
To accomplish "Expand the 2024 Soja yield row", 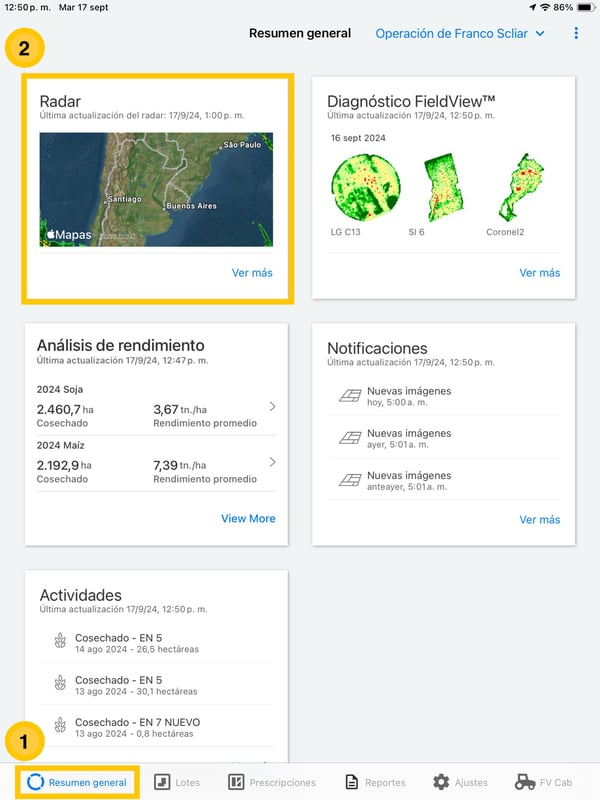I will click(x=272, y=407).
